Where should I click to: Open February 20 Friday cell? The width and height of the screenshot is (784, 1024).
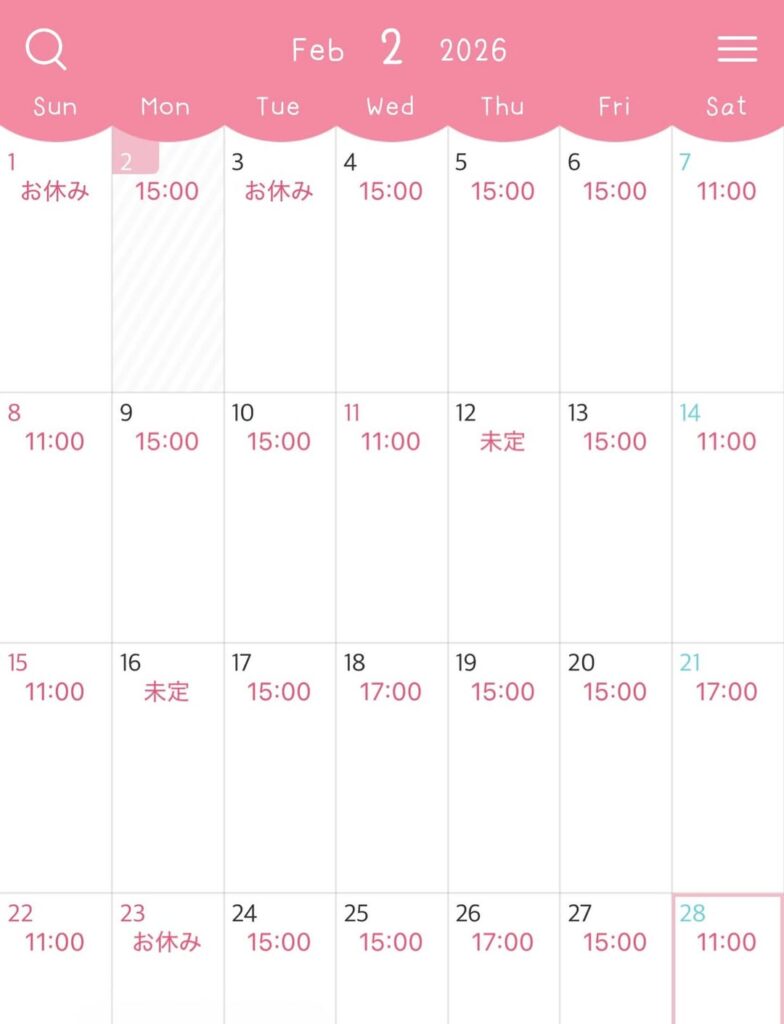pos(615,765)
